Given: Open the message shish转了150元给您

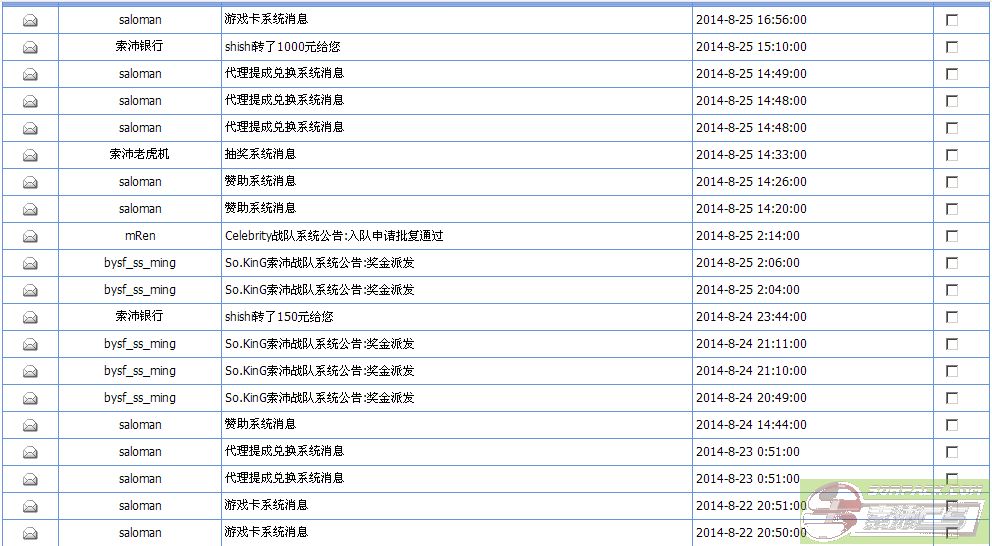Looking at the screenshot, I should click(x=279, y=317).
